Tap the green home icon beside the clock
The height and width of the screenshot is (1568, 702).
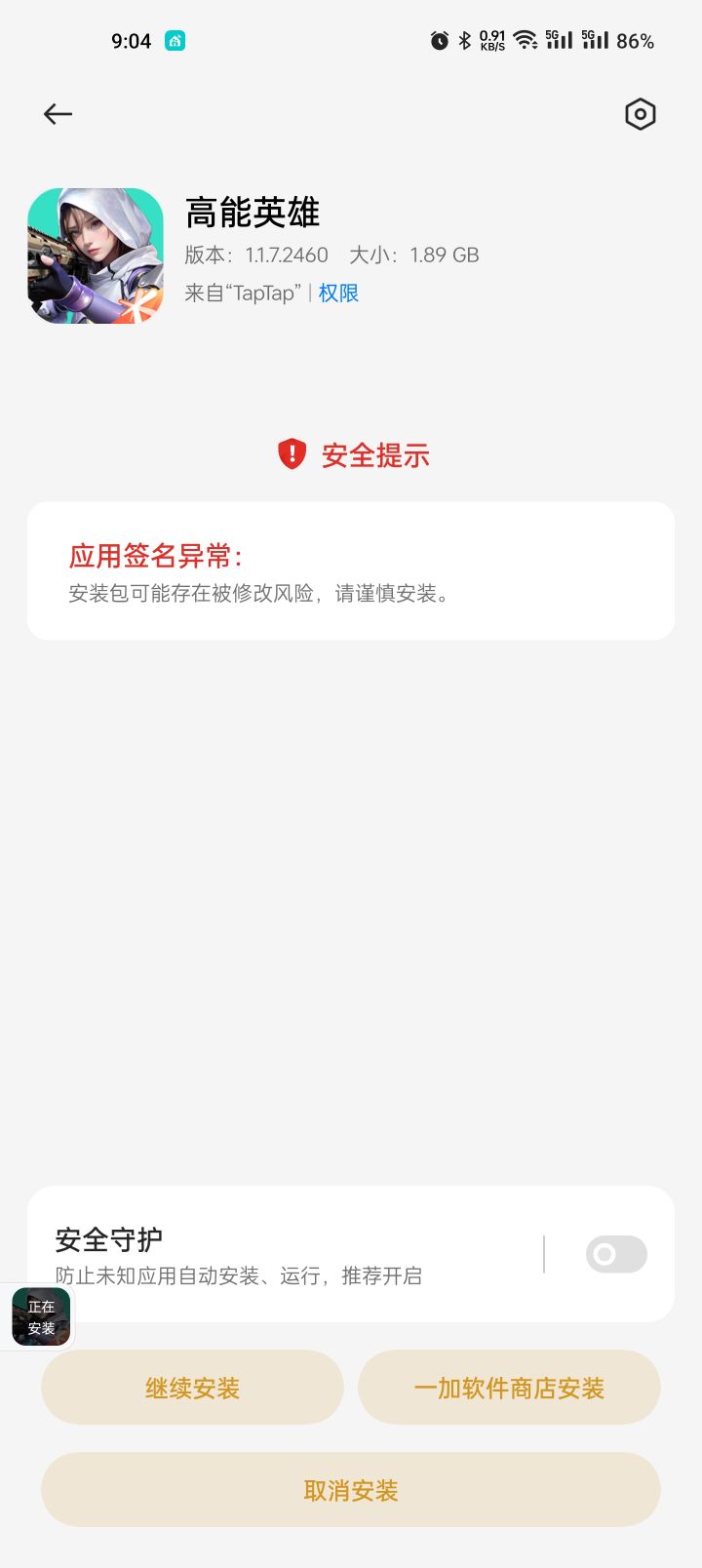point(174,41)
